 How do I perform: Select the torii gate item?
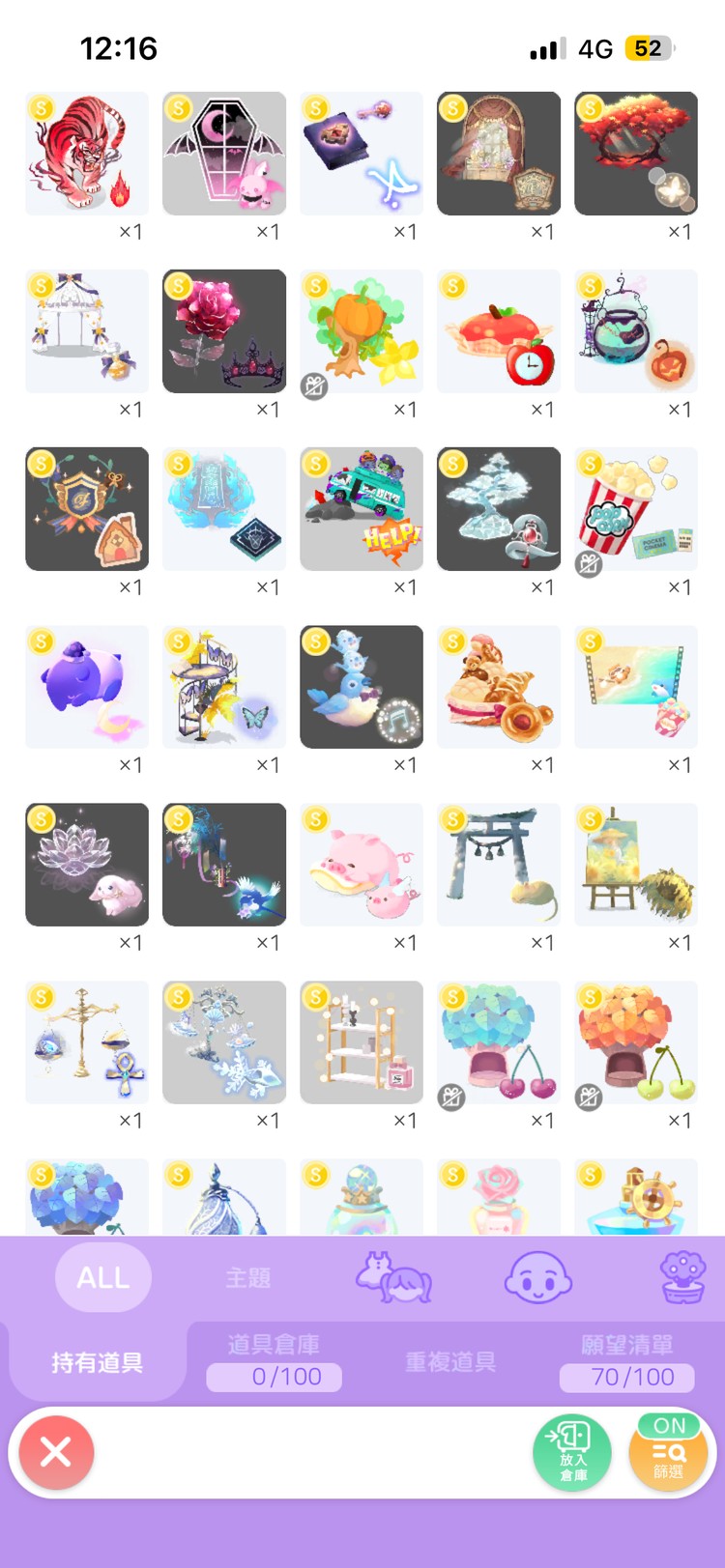point(499,865)
